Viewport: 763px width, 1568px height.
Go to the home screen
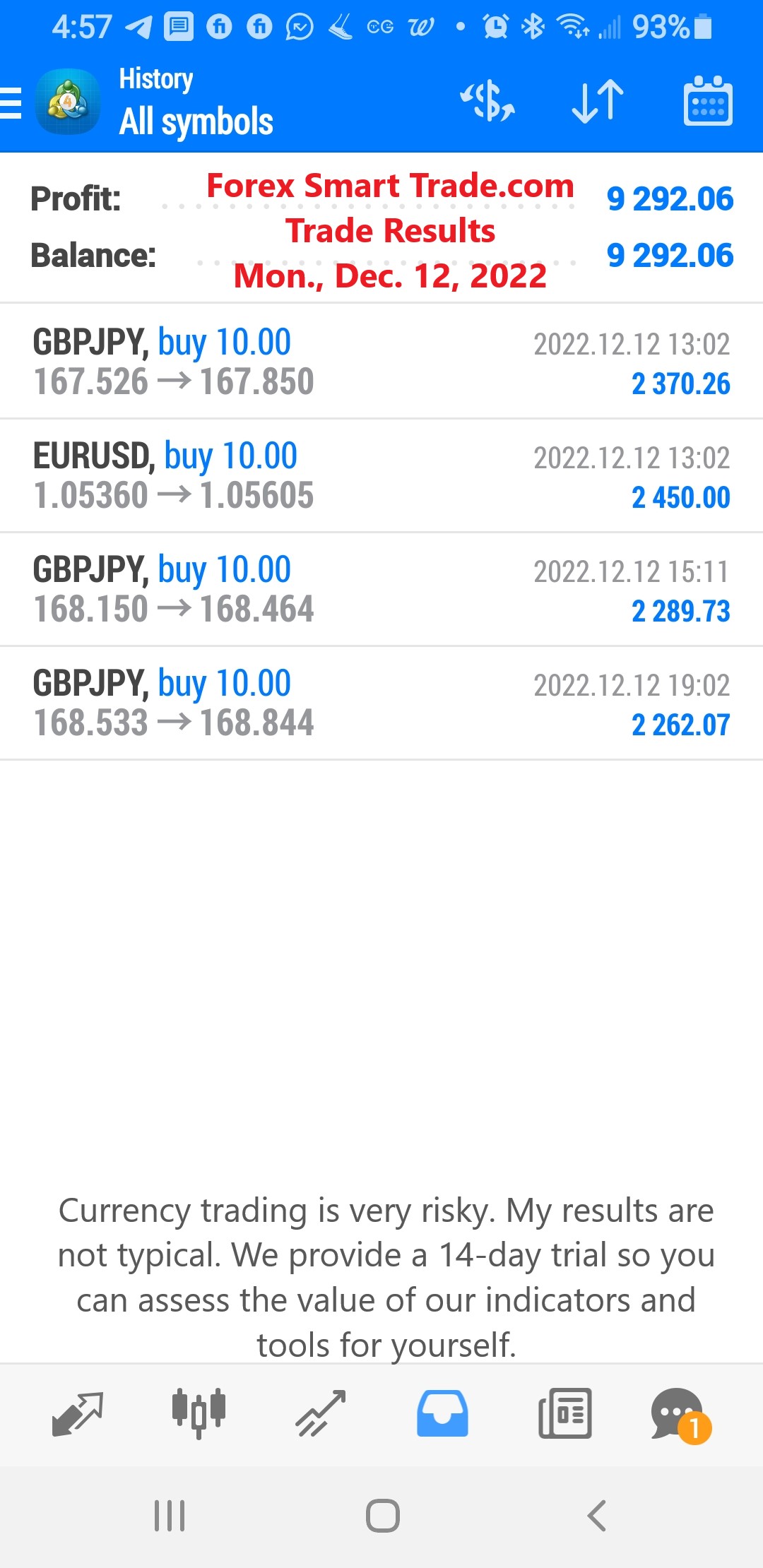382,1516
